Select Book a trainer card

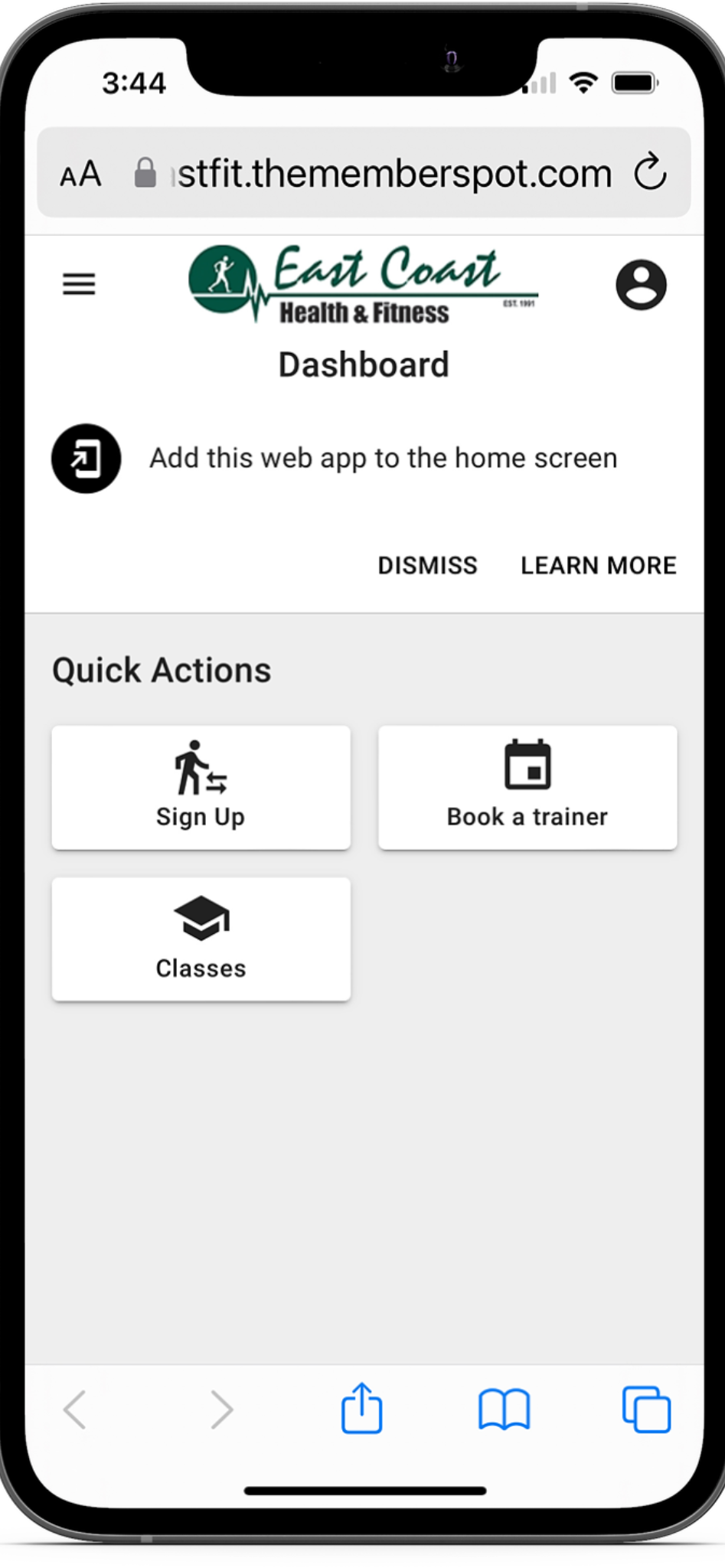coord(527,787)
